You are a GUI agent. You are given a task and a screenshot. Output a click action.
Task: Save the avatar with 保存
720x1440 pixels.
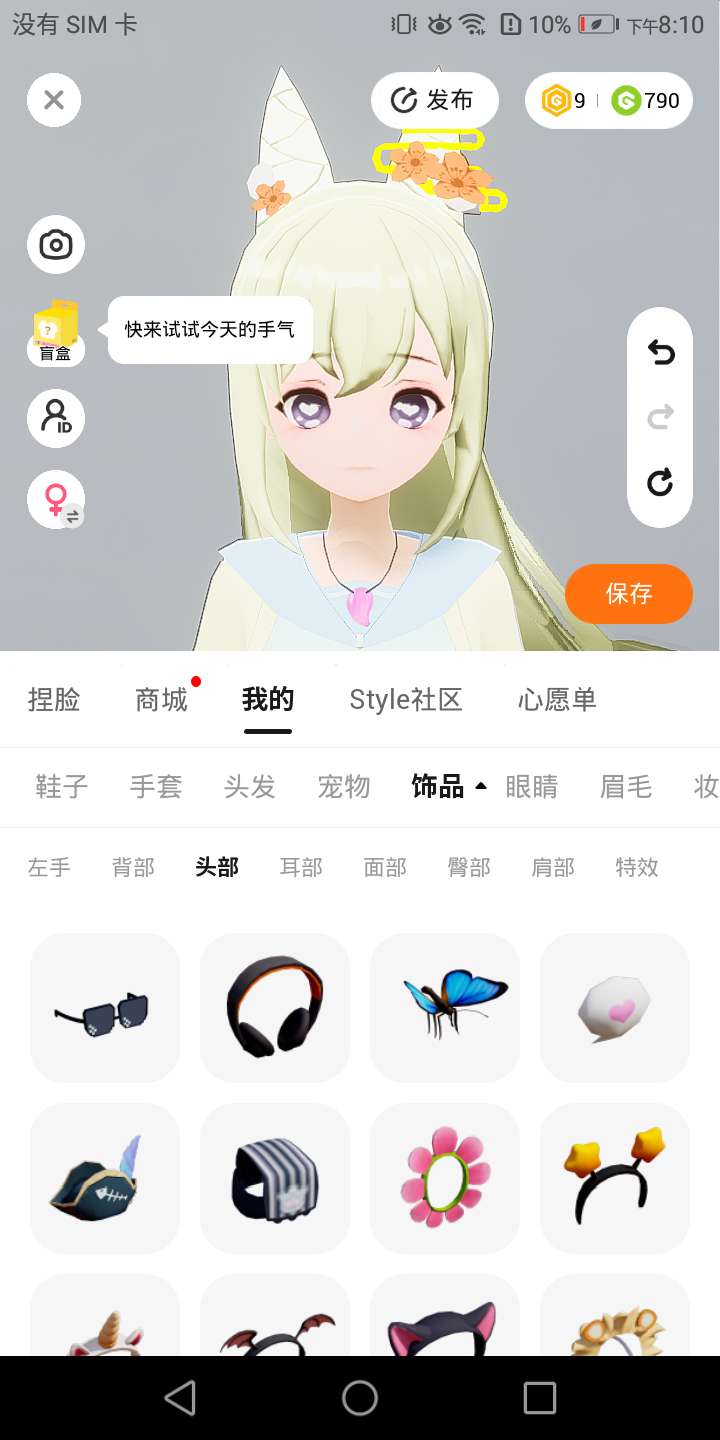(629, 593)
